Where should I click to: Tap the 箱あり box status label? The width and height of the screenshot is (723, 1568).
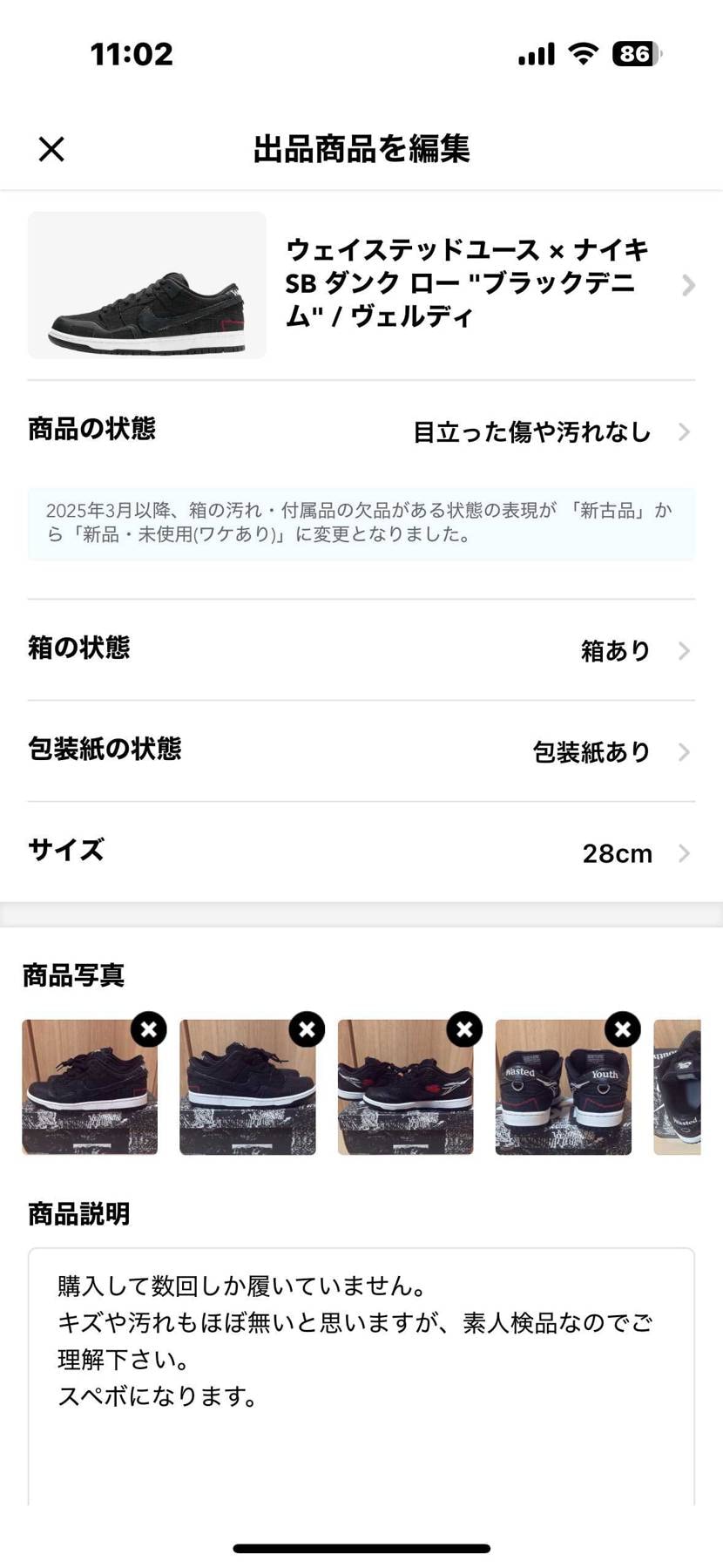615,650
